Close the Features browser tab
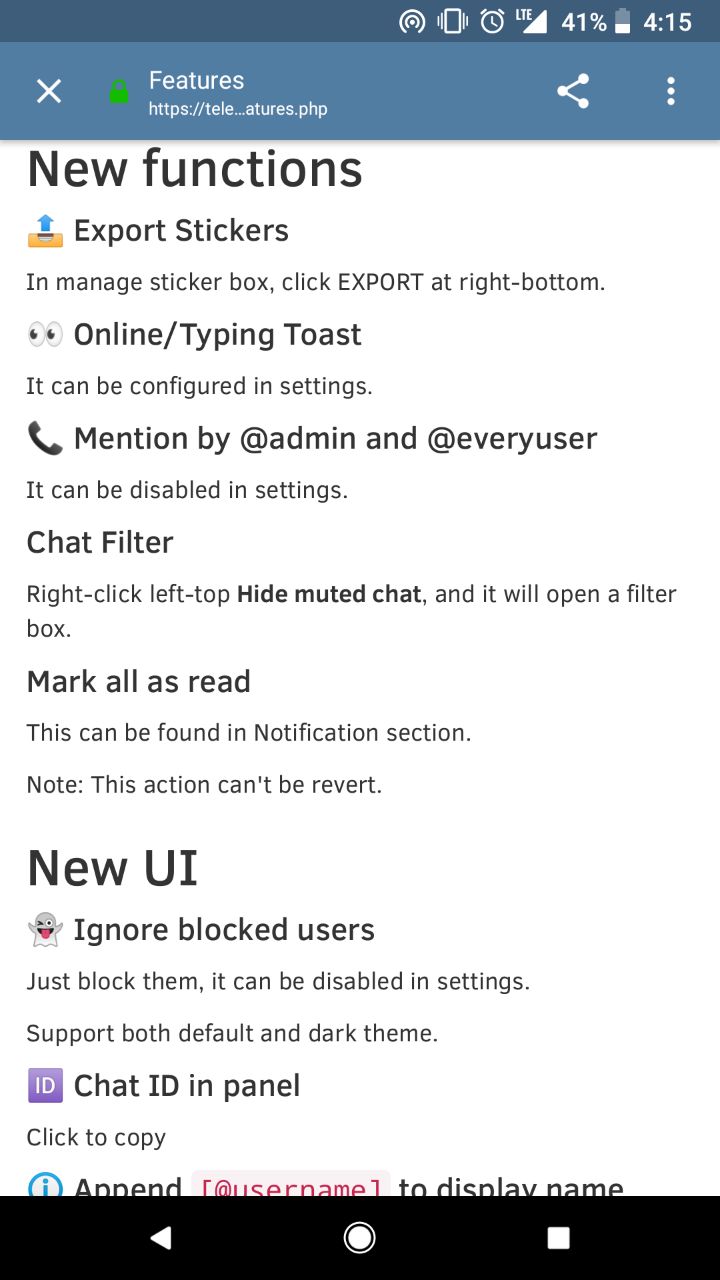The height and width of the screenshot is (1280, 720). tap(48, 92)
